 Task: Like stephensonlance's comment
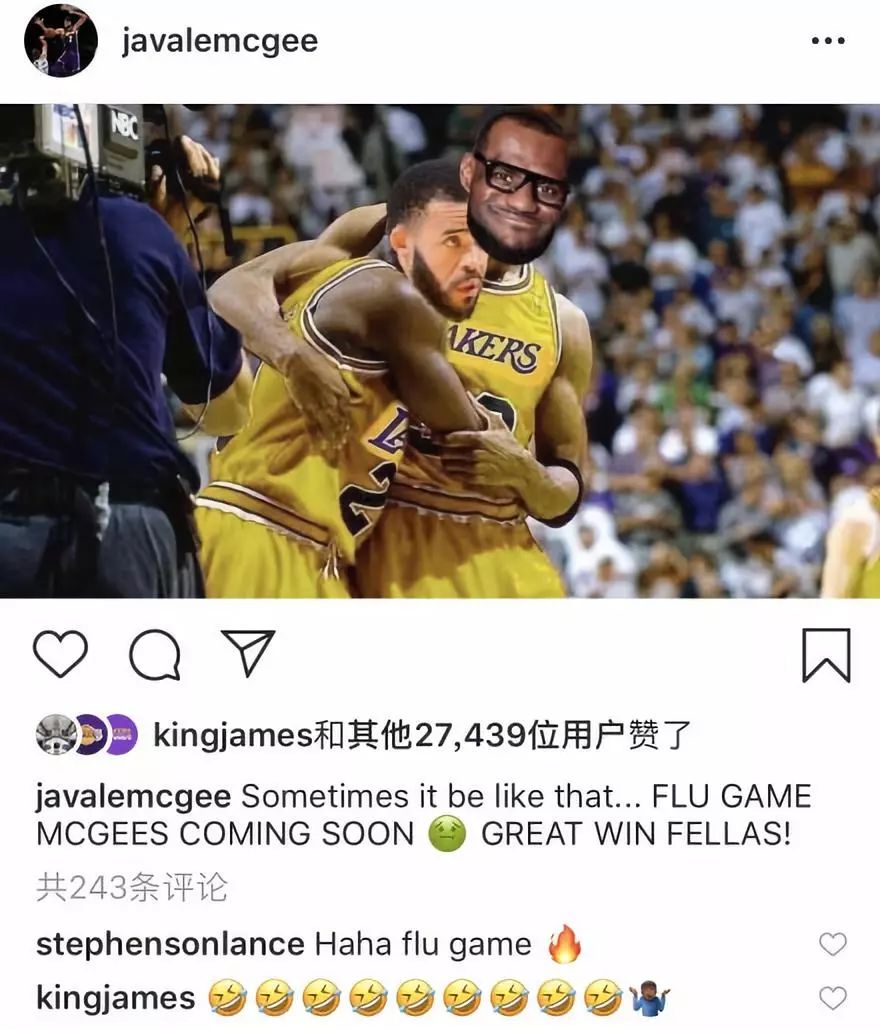pos(832,944)
